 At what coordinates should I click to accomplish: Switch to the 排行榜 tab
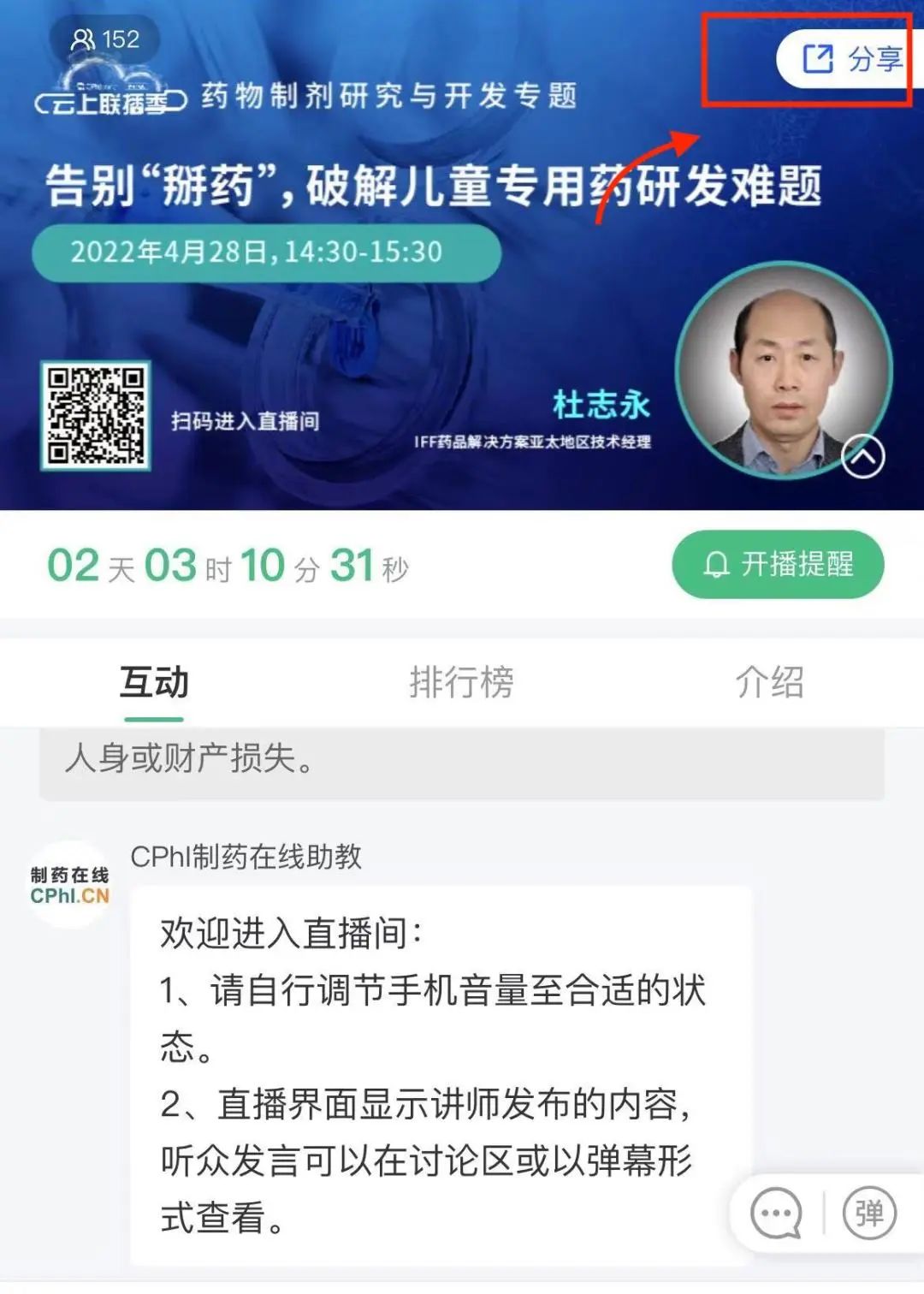click(x=461, y=682)
